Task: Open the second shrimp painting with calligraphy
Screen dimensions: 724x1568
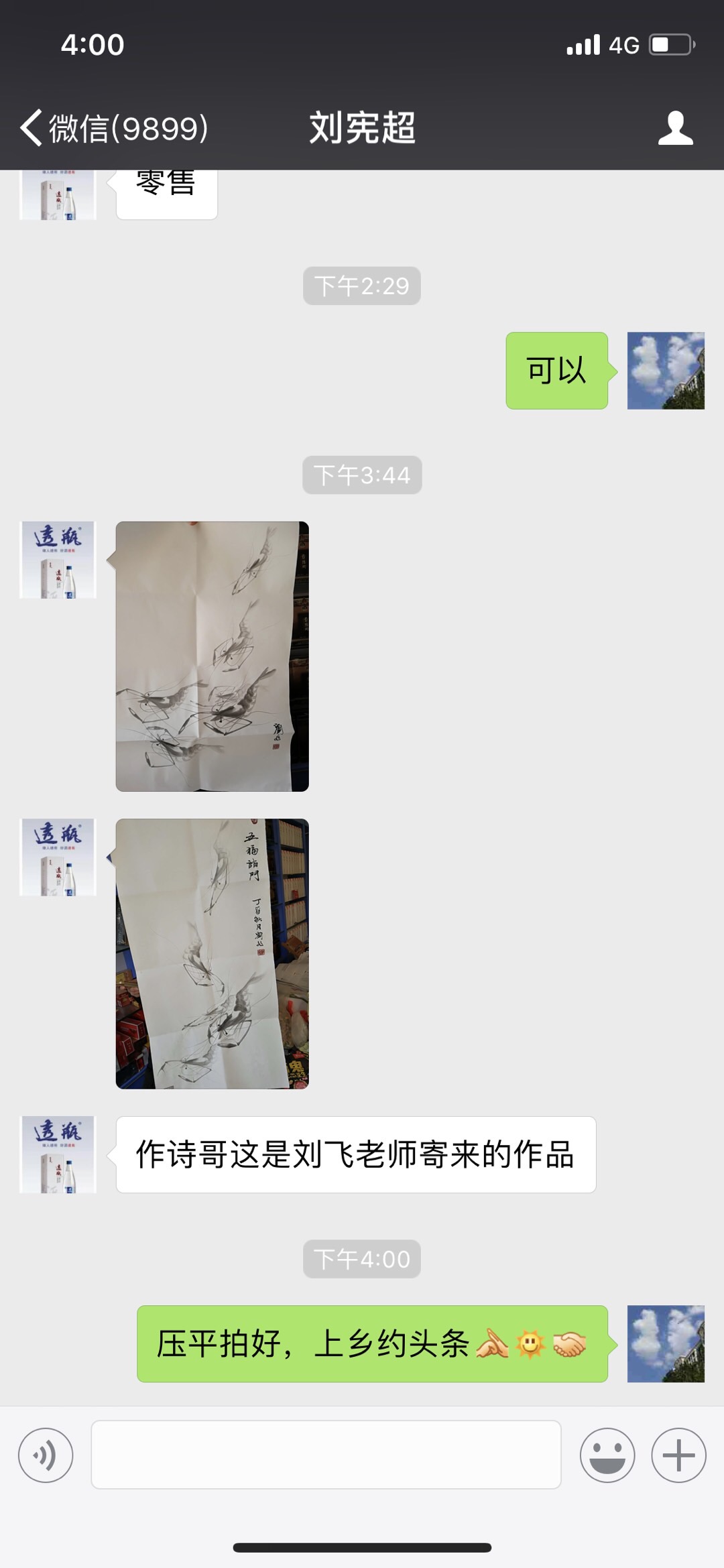Action: (212, 953)
